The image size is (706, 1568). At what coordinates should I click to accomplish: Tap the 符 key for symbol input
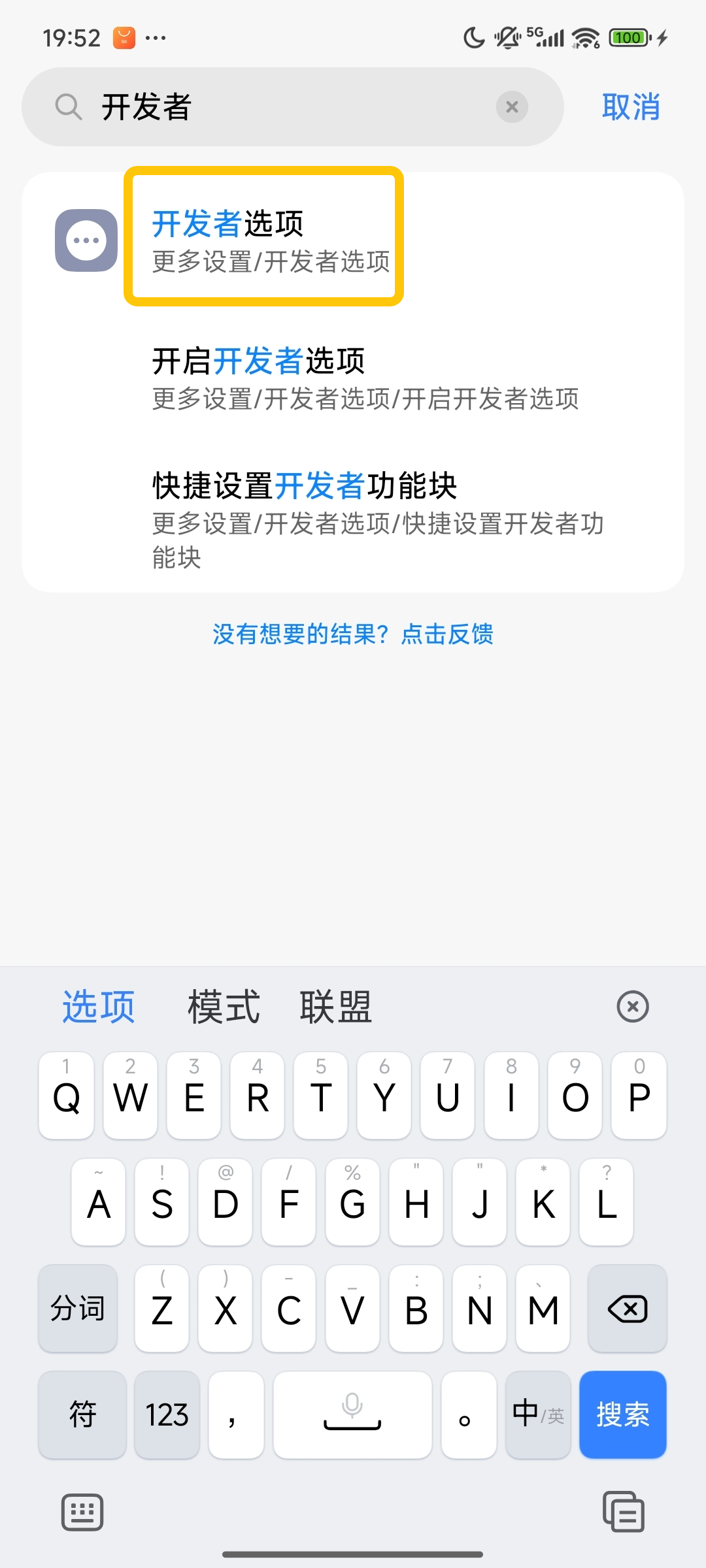(81, 1415)
